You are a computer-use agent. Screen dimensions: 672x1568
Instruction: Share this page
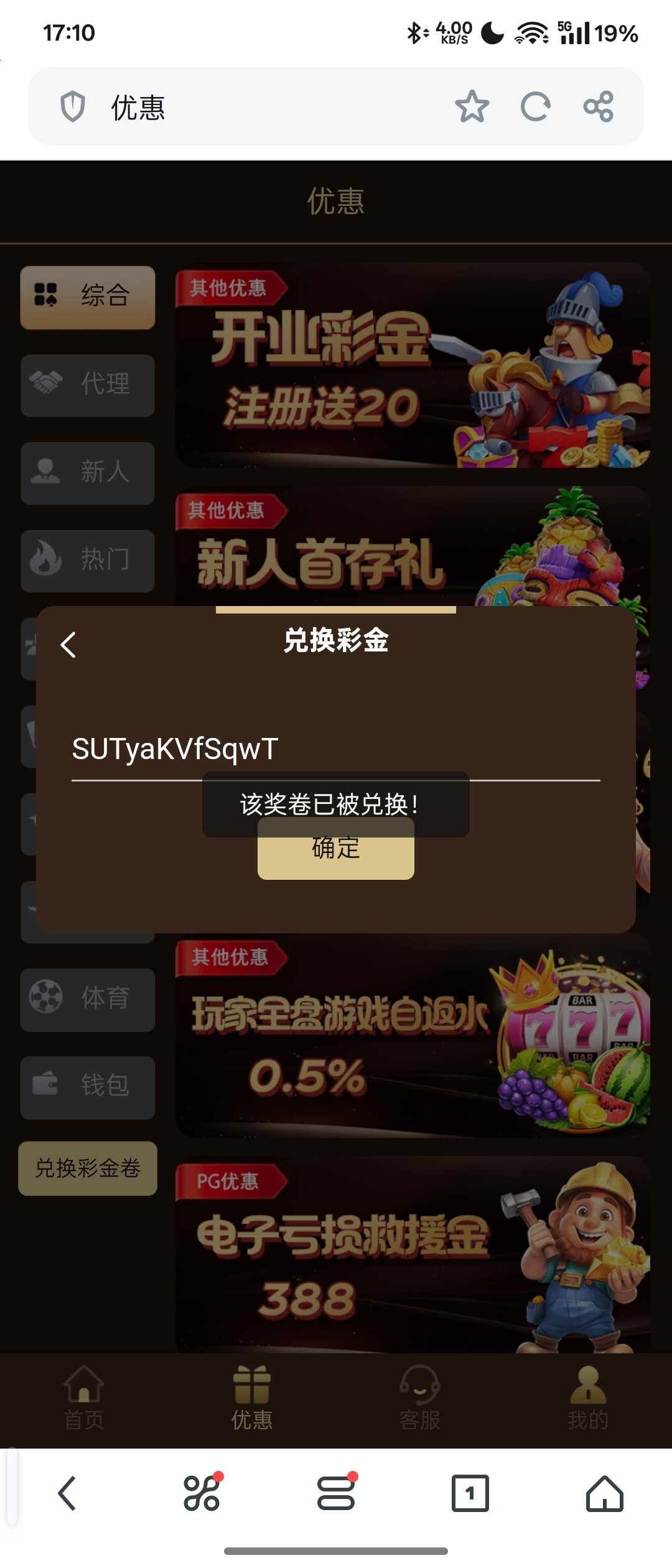(599, 106)
